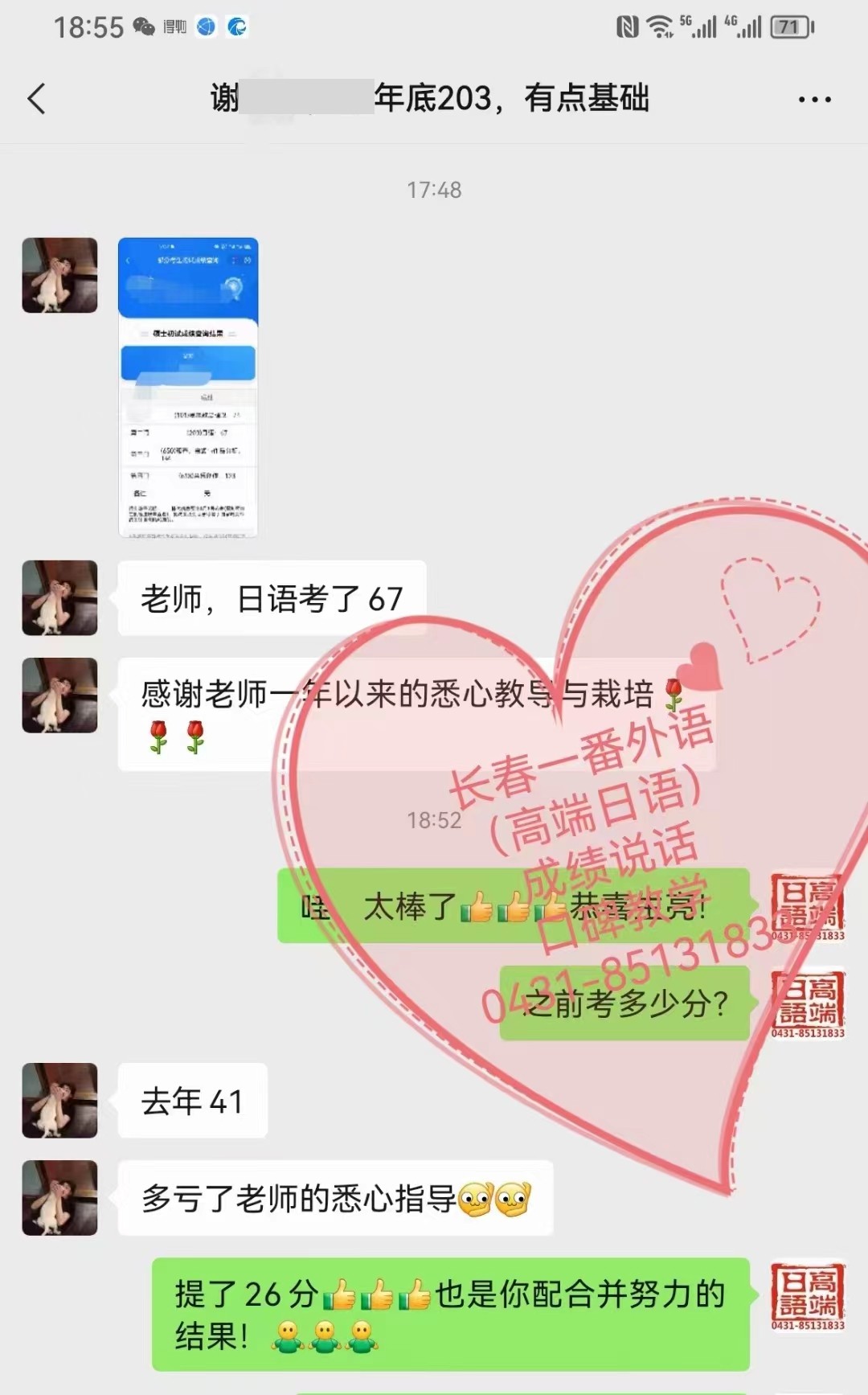View the score screenshot image message
868x1395 pixels.
coord(188,387)
